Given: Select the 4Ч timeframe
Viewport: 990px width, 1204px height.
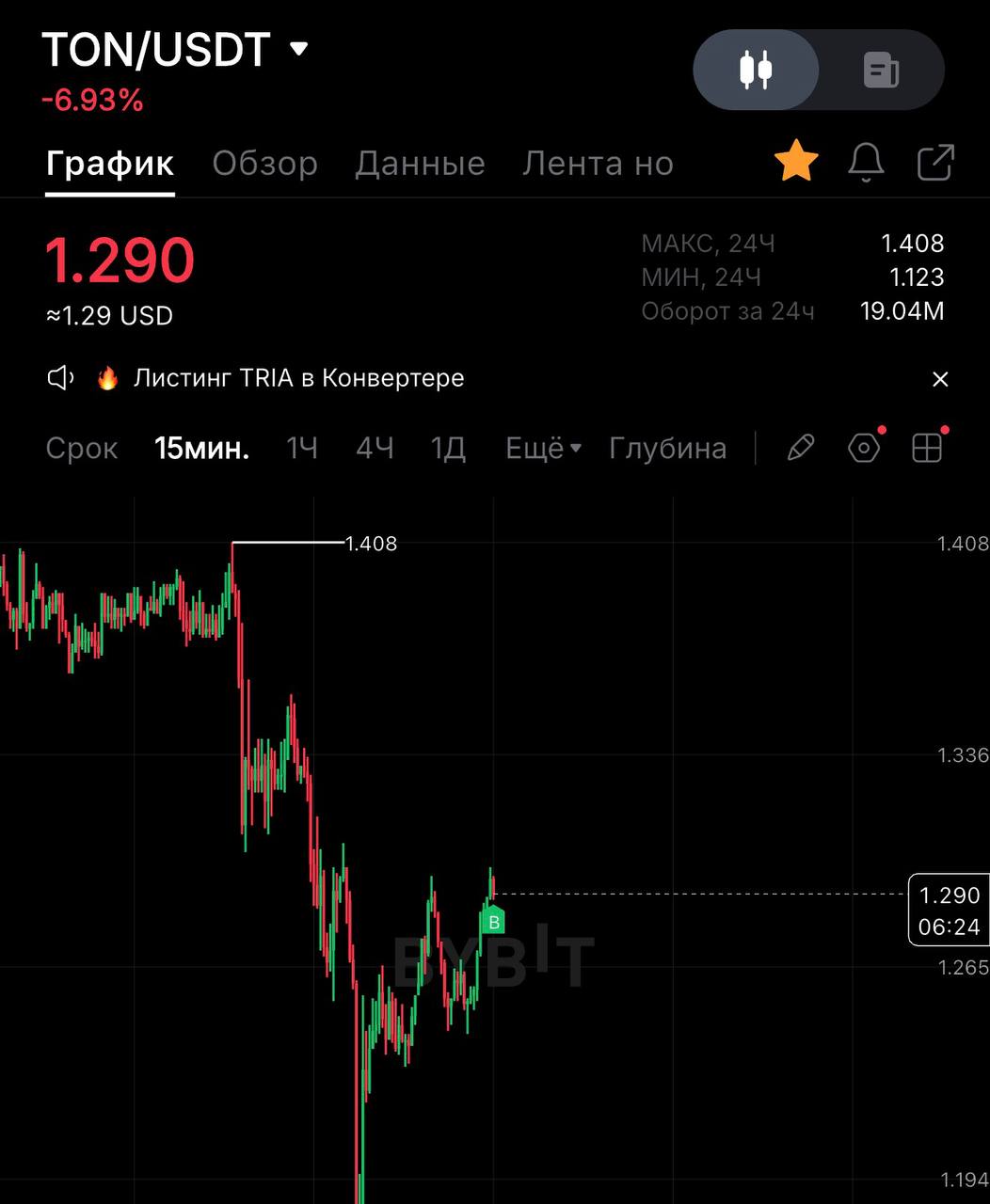Looking at the screenshot, I should [374, 449].
